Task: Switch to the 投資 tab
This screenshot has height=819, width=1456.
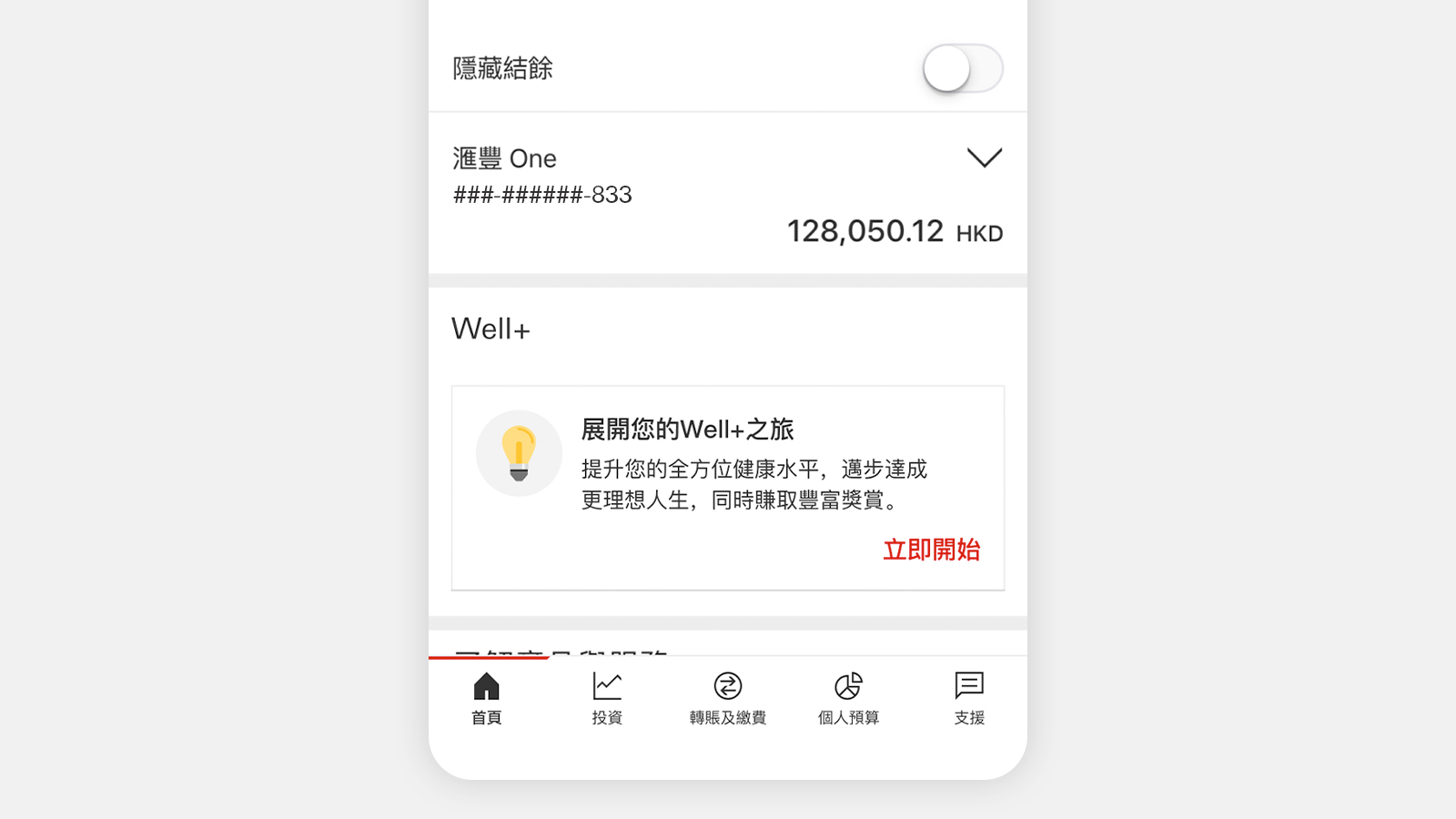Action: (x=607, y=699)
